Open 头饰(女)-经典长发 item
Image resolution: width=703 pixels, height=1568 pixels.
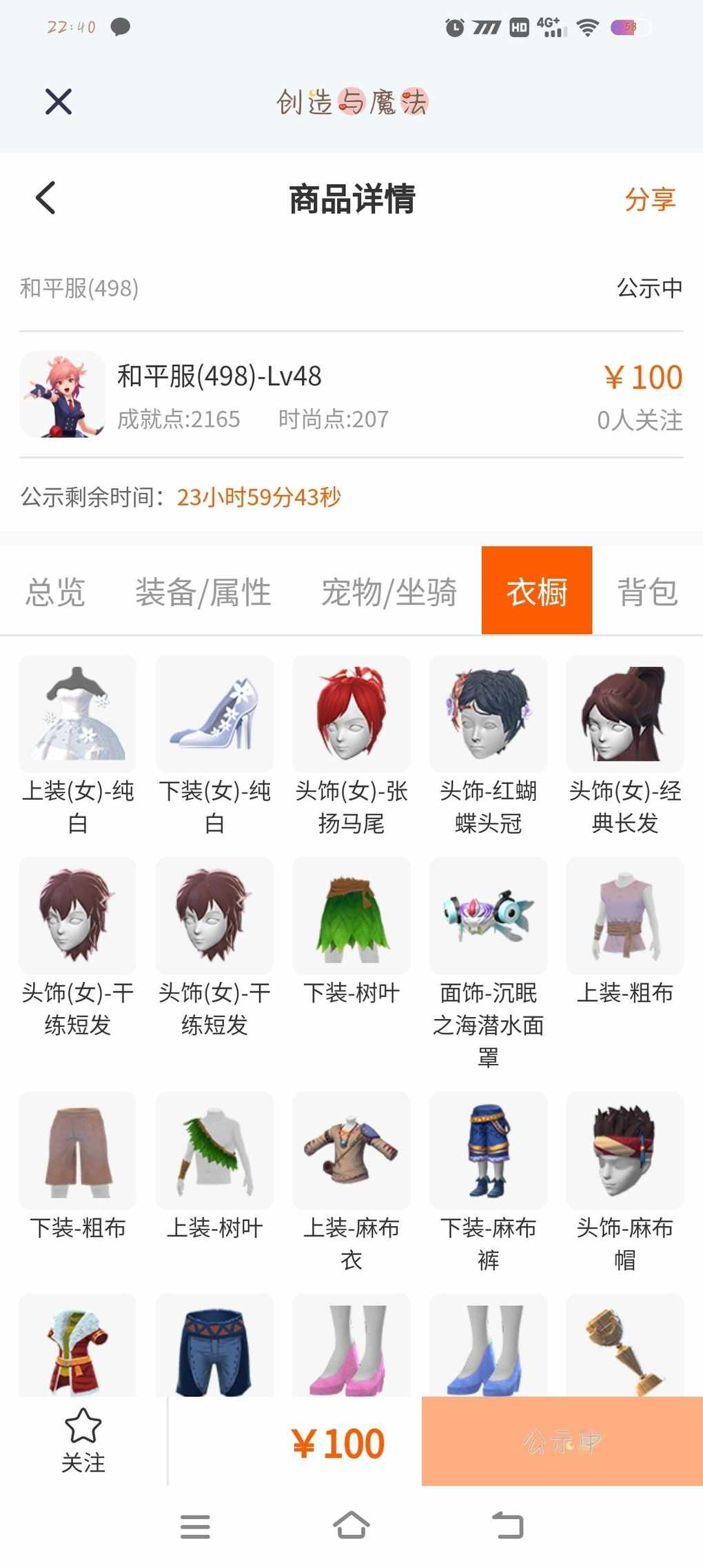click(x=624, y=714)
